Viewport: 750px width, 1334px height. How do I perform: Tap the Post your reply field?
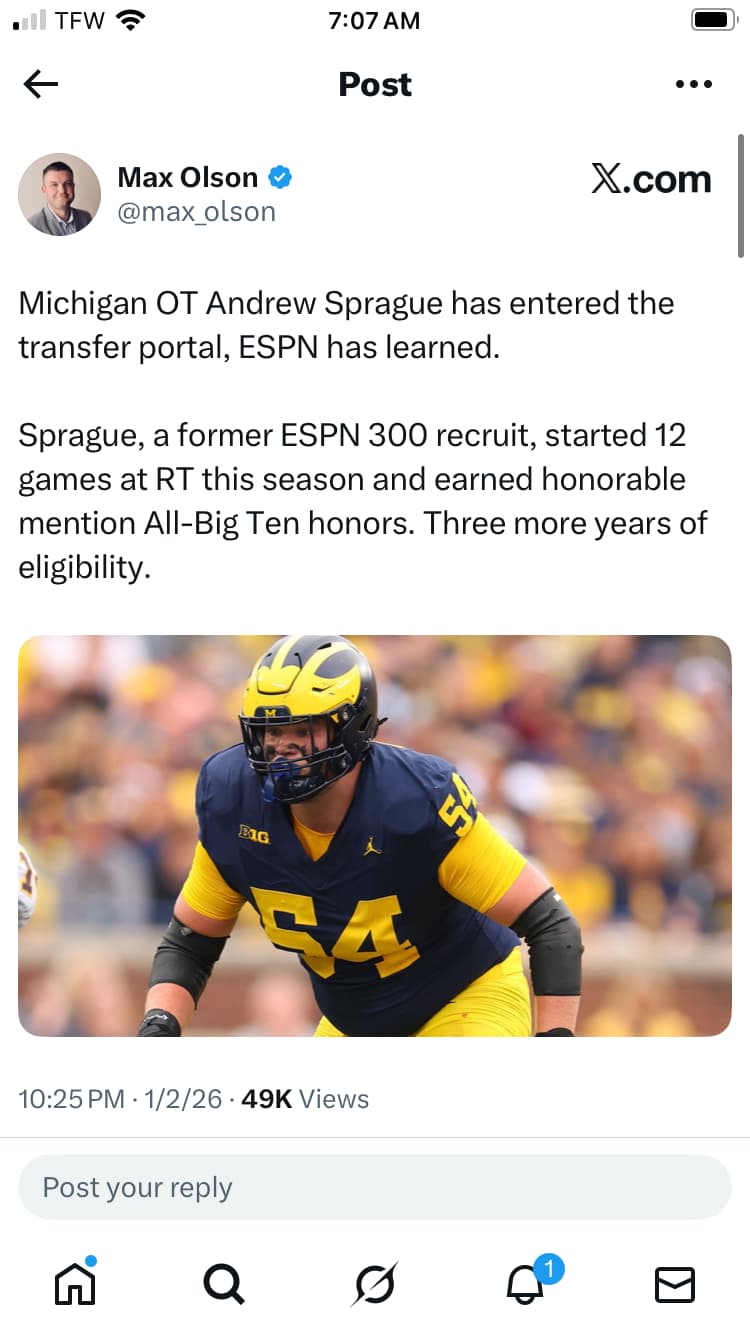tap(375, 1187)
